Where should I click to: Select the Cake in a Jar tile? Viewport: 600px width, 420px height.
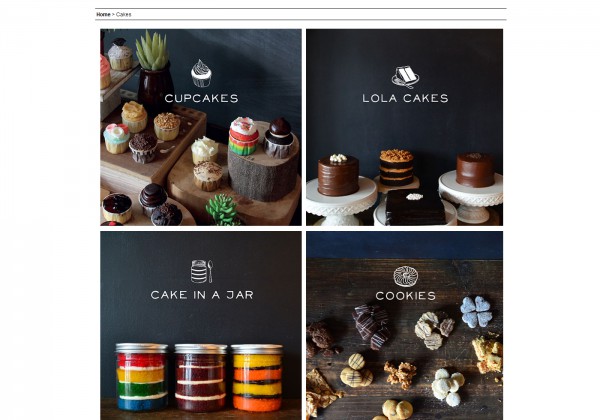coord(201,326)
